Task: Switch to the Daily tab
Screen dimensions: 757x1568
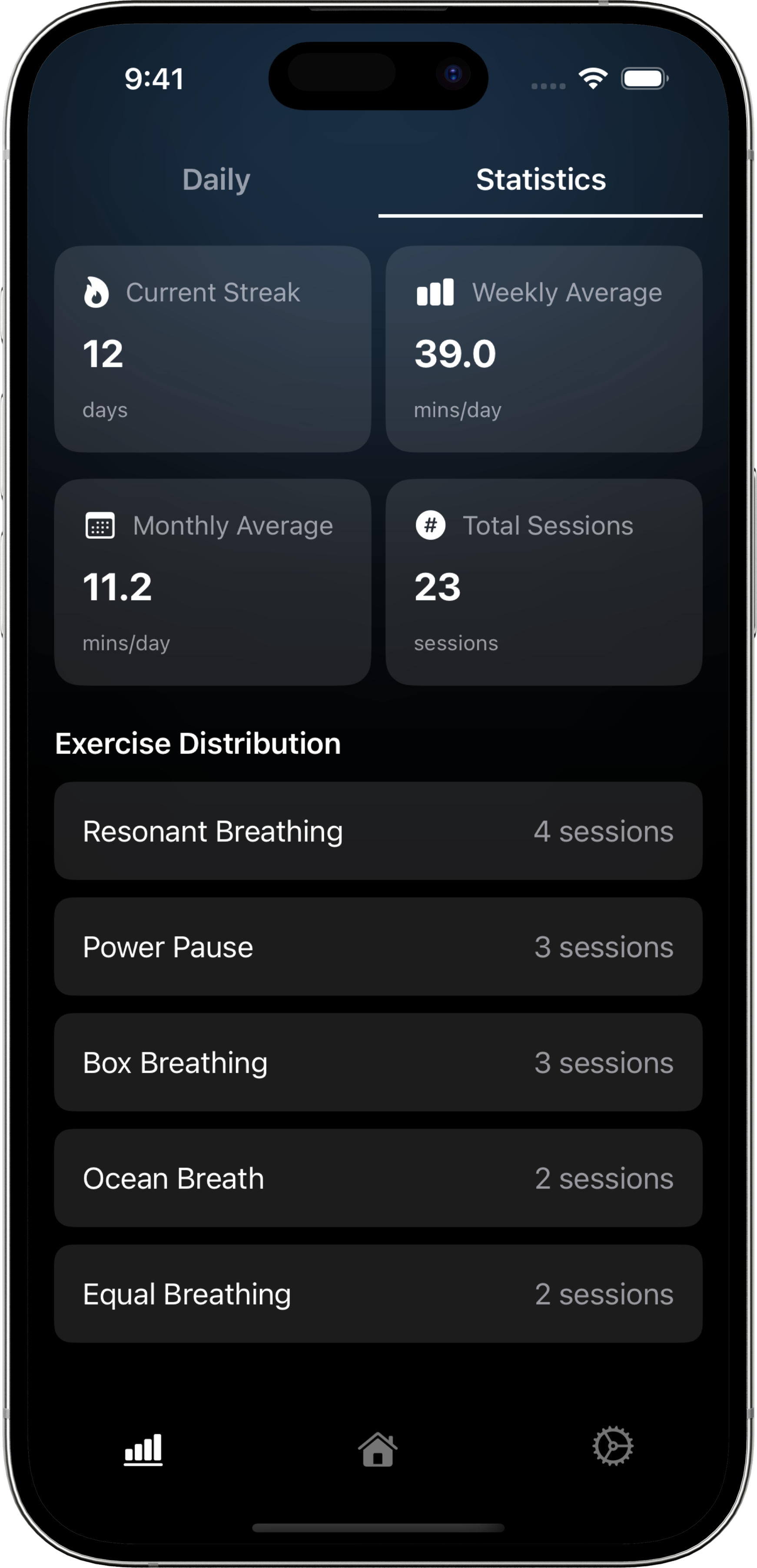Action: coord(216,179)
